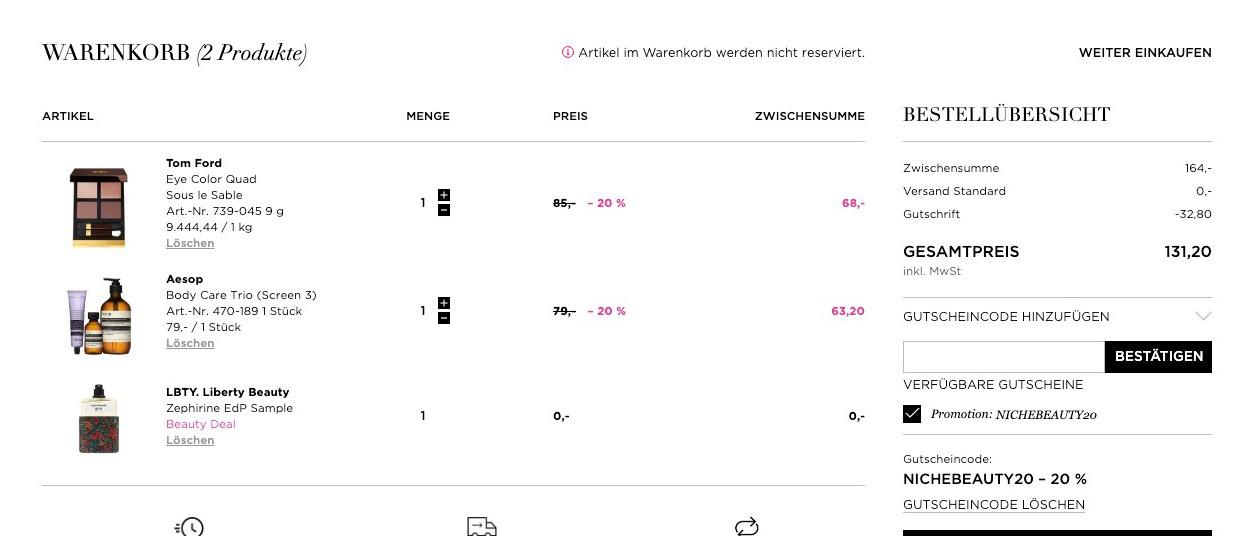
Task: Open the Aesop product image
Action: (x=99, y=316)
